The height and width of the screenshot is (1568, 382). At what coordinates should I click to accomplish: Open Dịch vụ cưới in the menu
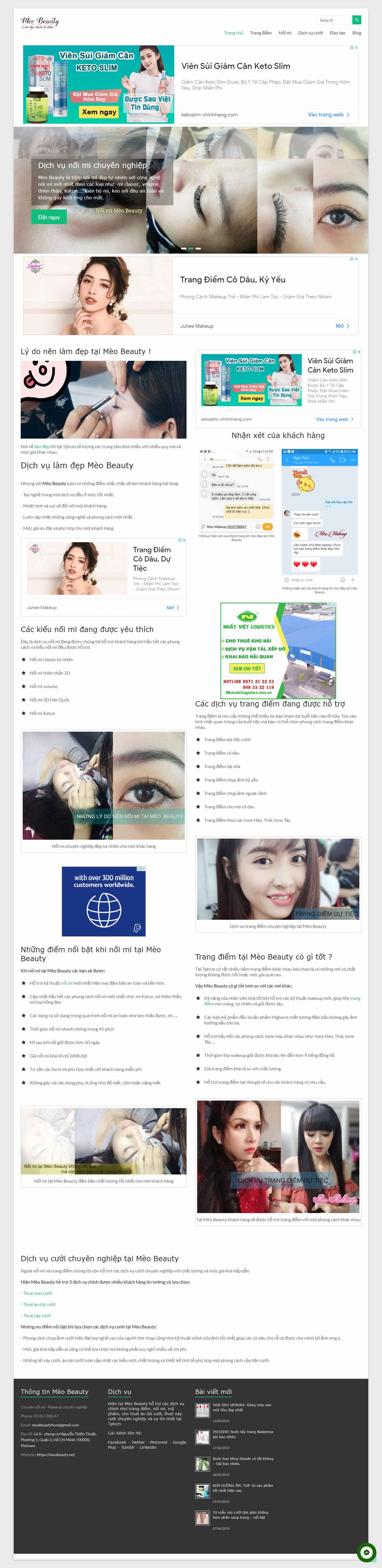point(310,33)
